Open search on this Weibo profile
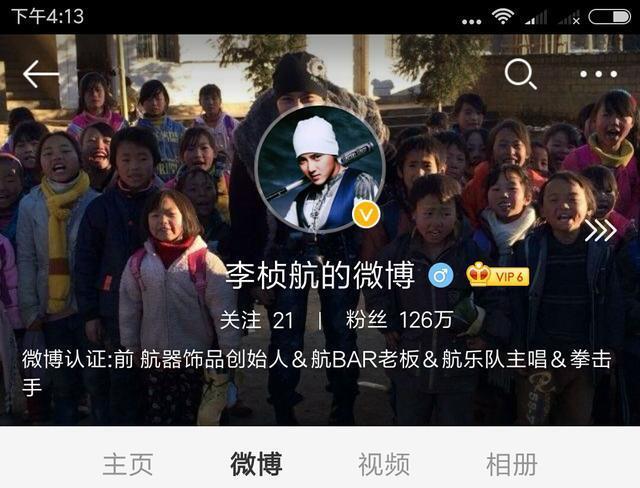This screenshot has width=640, height=488. (520, 73)
